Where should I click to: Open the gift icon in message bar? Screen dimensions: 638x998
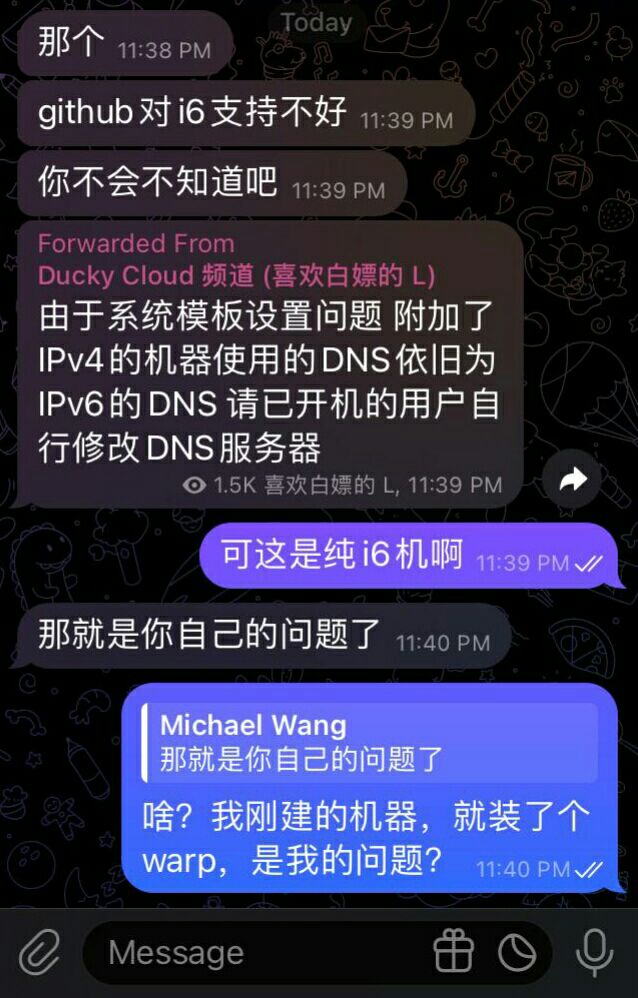(x=453, y=953)
